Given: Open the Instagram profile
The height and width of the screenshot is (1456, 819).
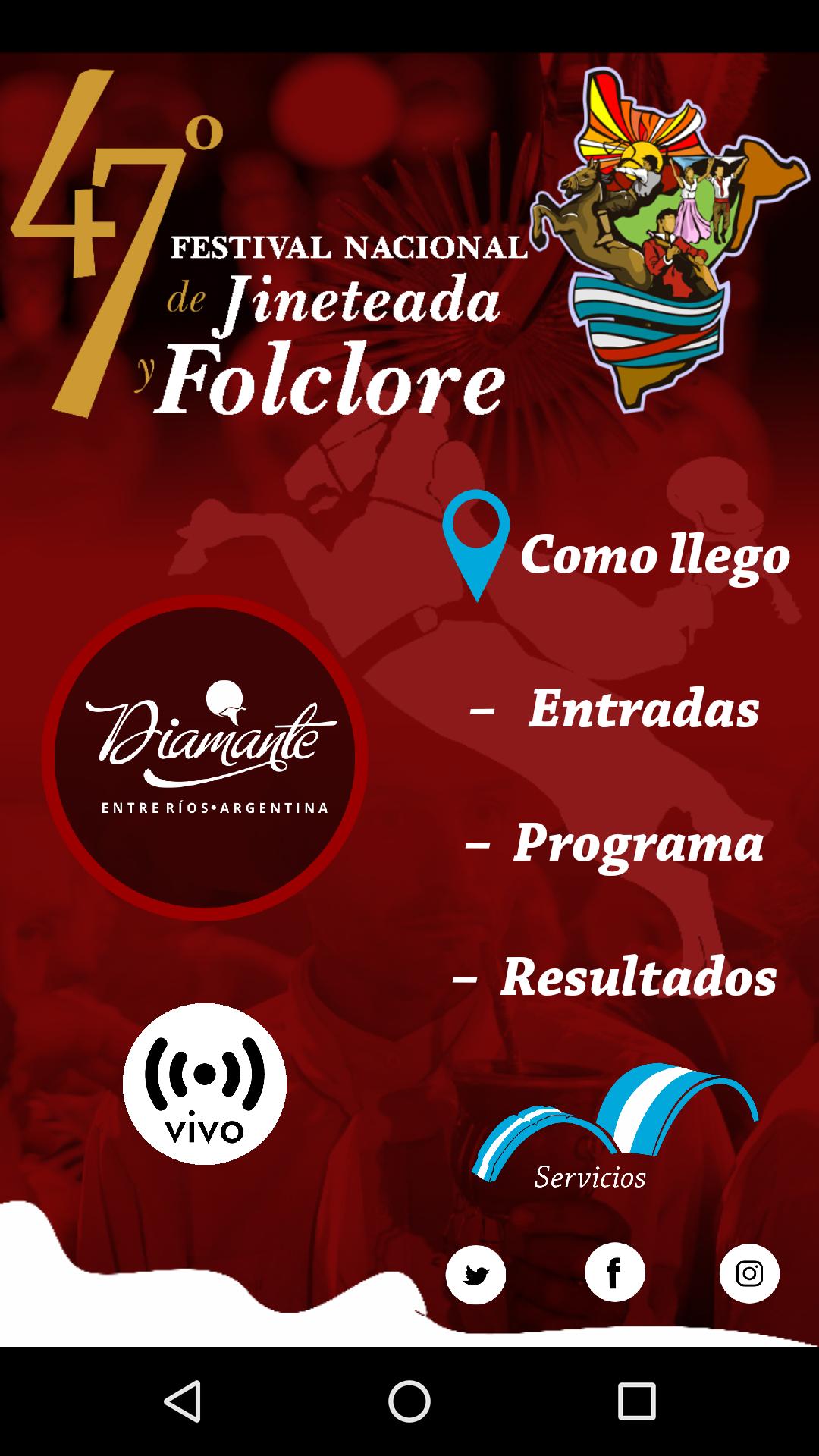Looking at the screenshot, I should (749, 1273).
